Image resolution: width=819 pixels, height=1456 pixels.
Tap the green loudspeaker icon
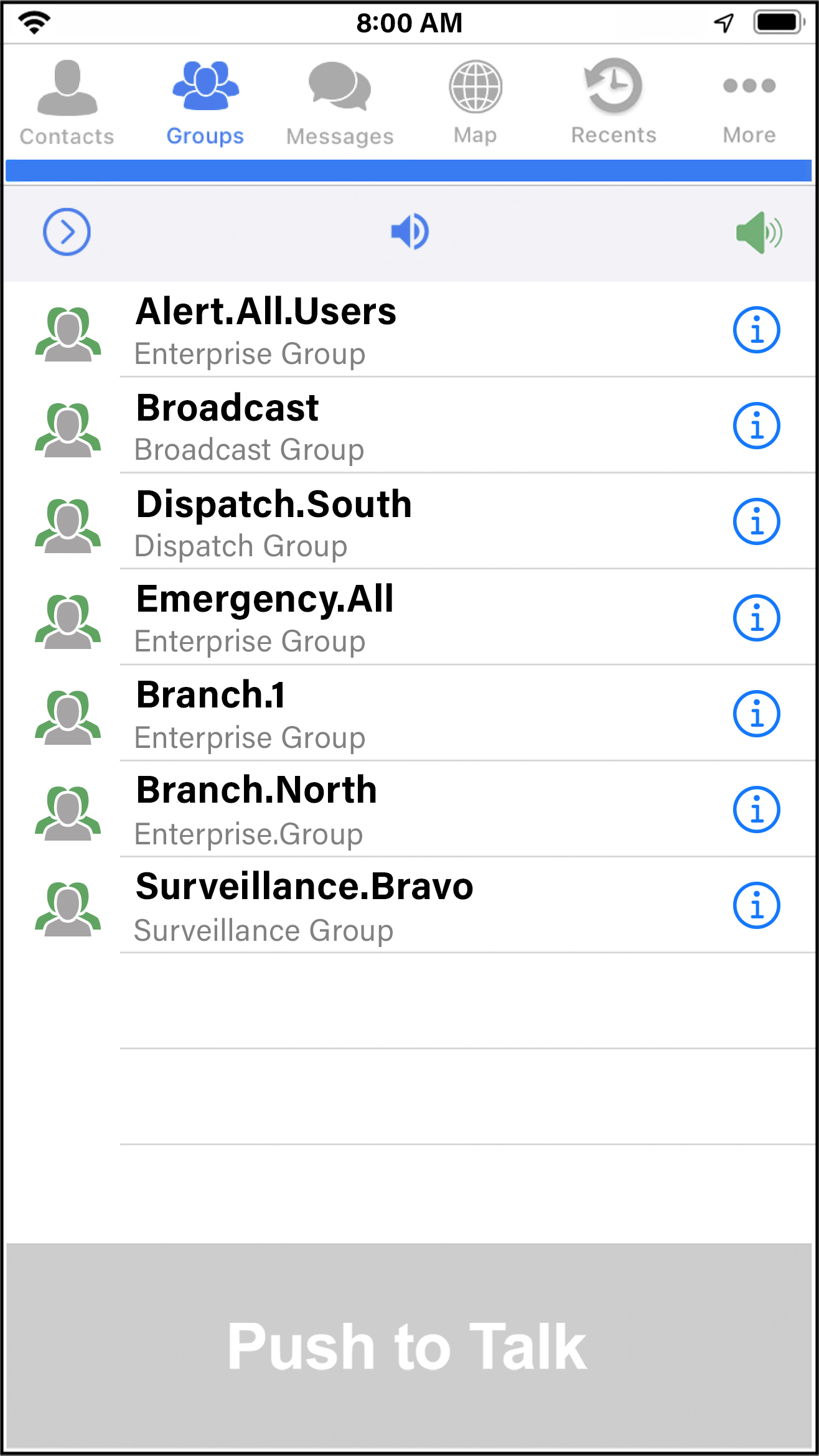(759, 233)
